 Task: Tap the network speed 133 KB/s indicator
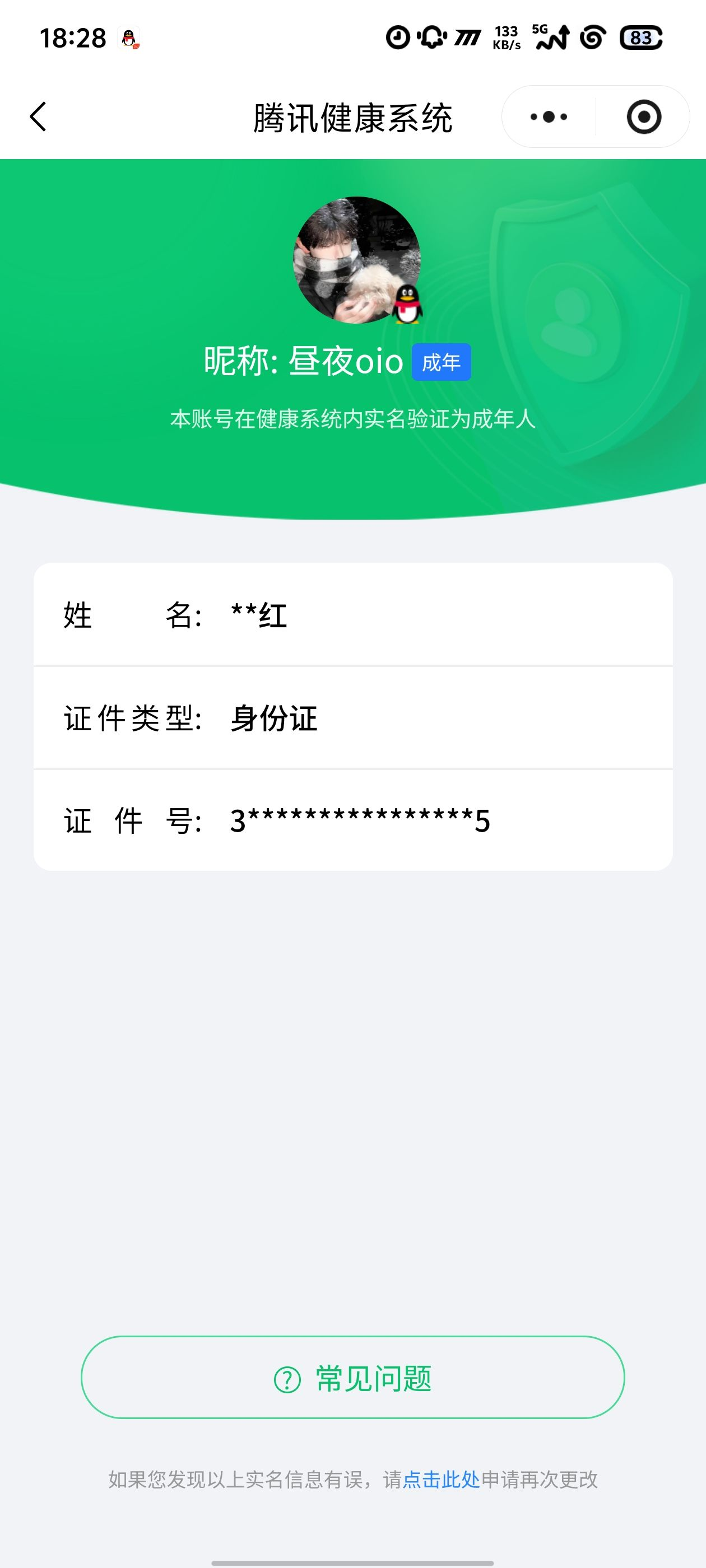(506, 38)
